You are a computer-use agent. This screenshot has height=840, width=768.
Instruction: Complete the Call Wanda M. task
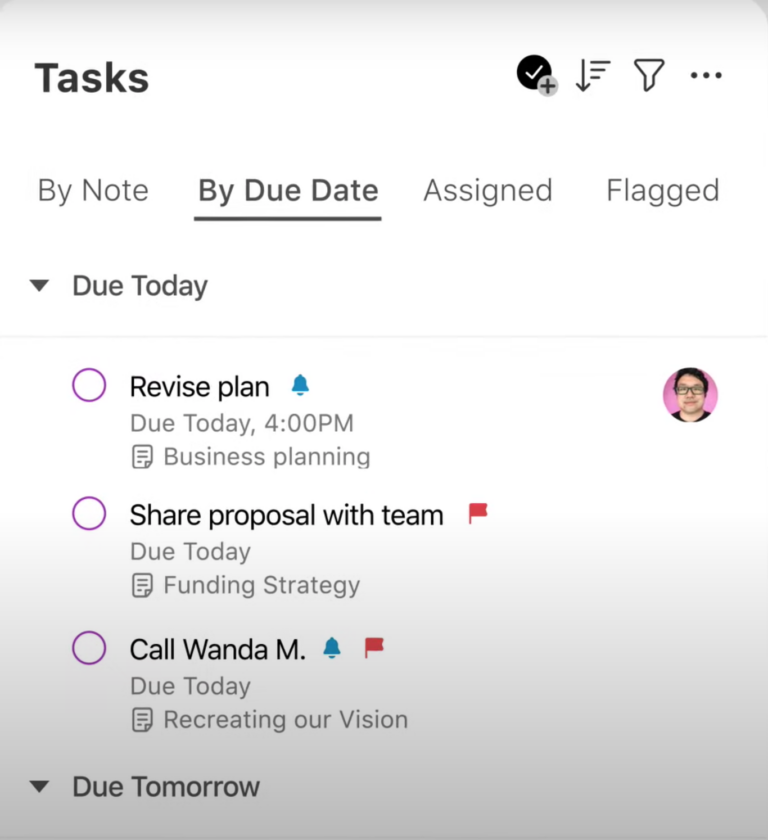coord(89,648)
